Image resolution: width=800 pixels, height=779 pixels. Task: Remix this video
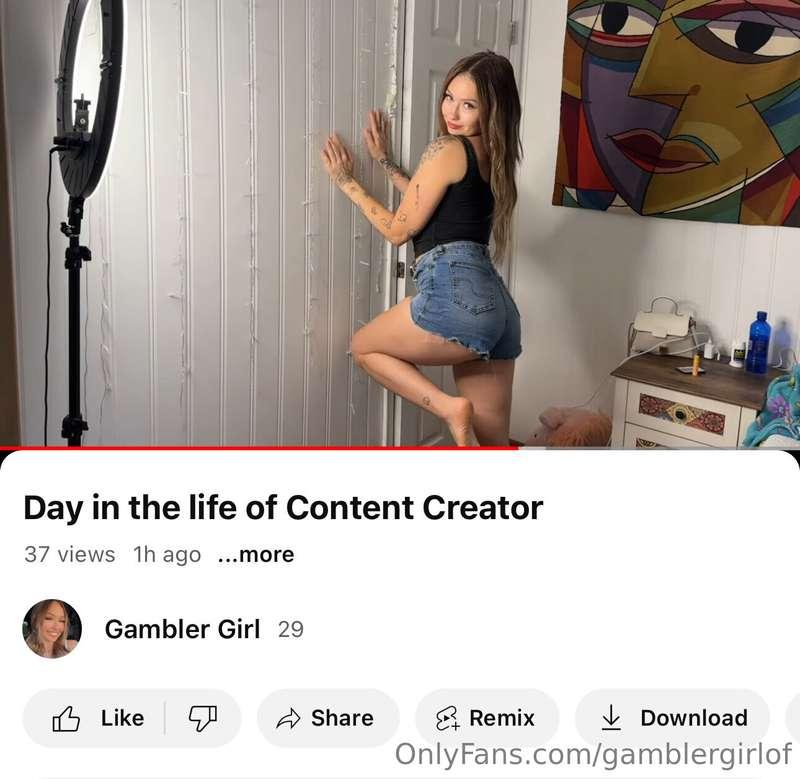486,718
